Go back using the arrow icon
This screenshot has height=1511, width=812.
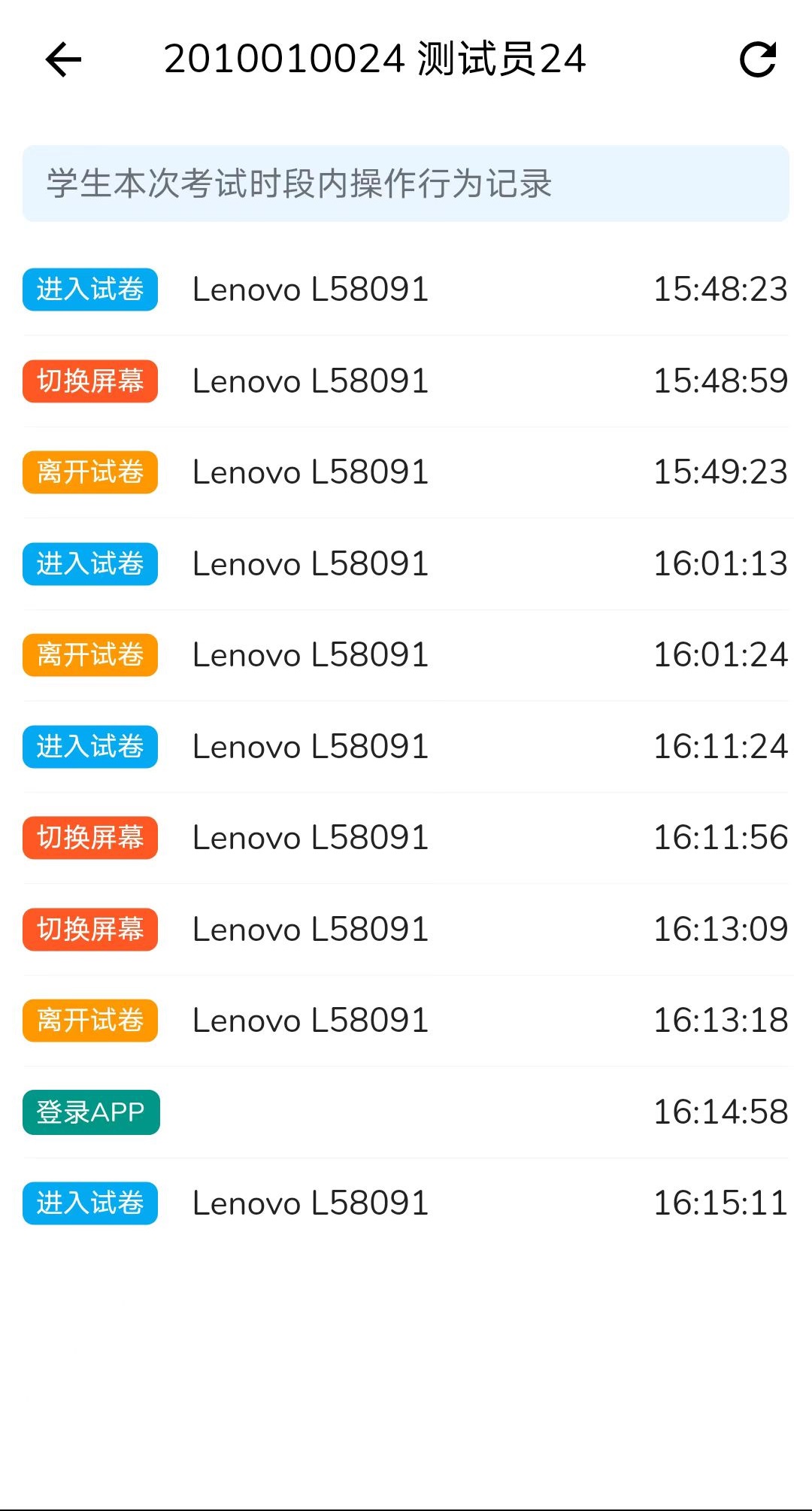click(63, 60)
